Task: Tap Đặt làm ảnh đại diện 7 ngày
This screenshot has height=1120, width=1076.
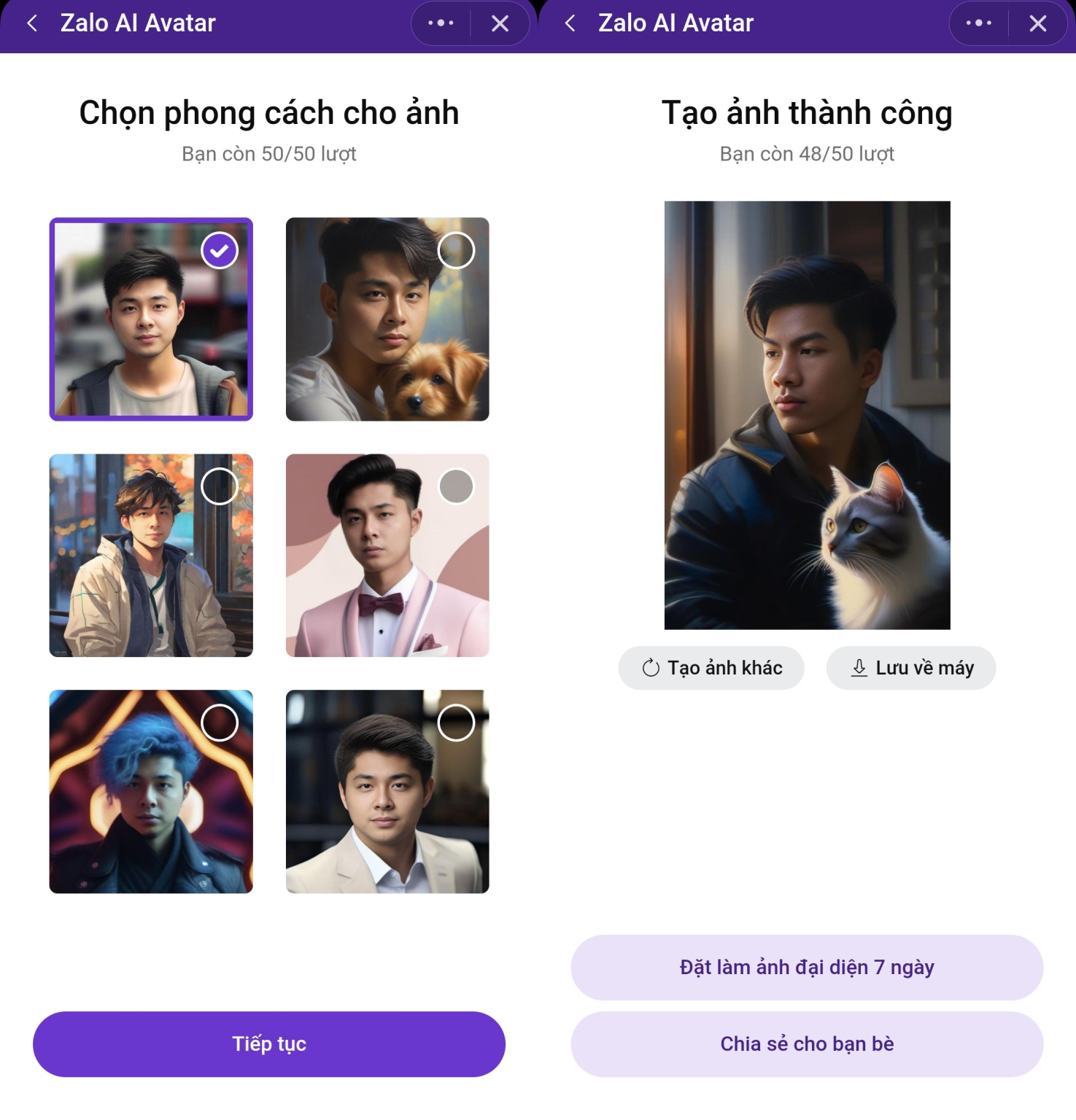Action: point(807,967)
